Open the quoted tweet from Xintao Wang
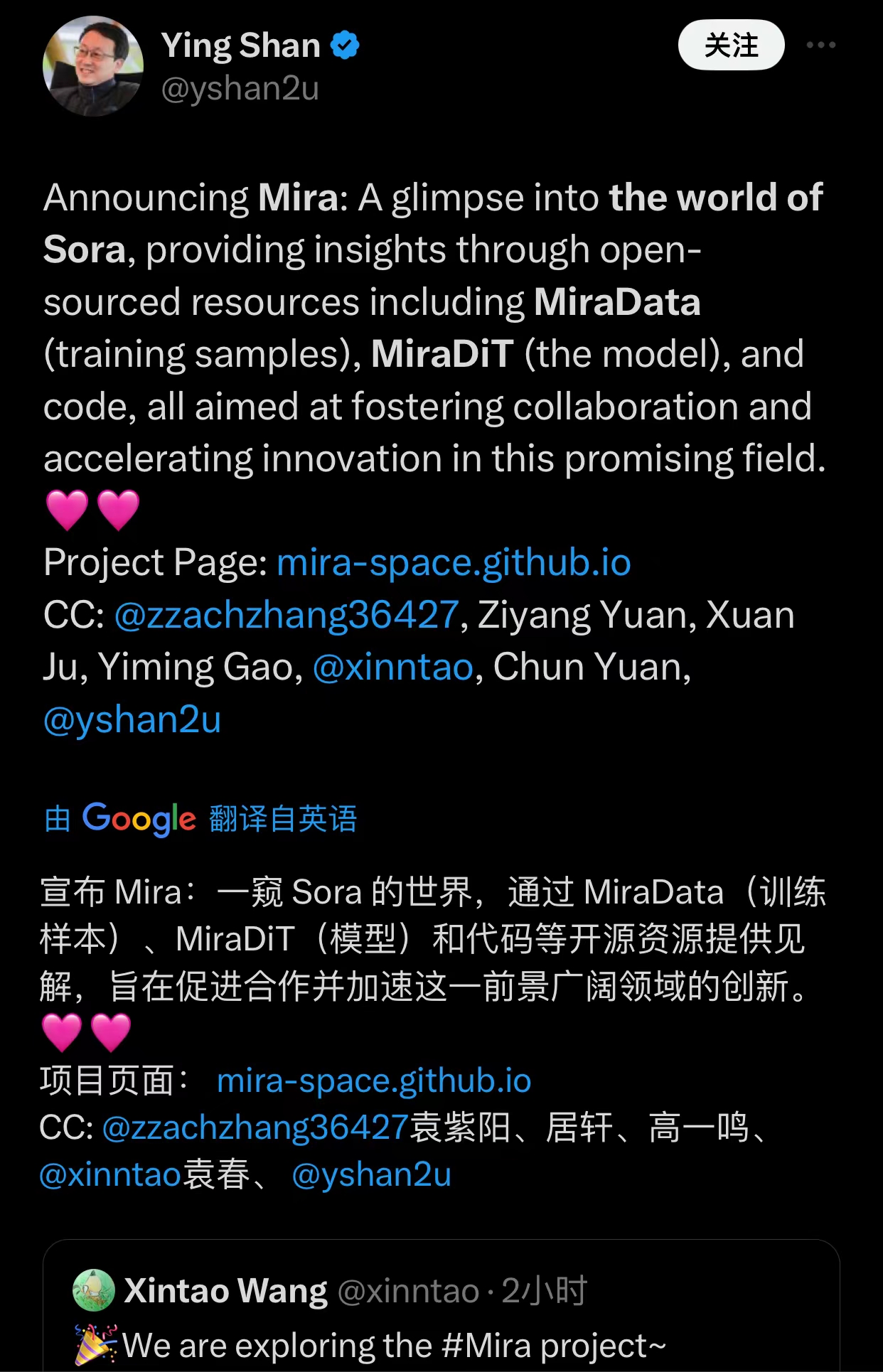Viewport: 883px width, 1372px height. pyautogui.click(x=441, y=1315)
